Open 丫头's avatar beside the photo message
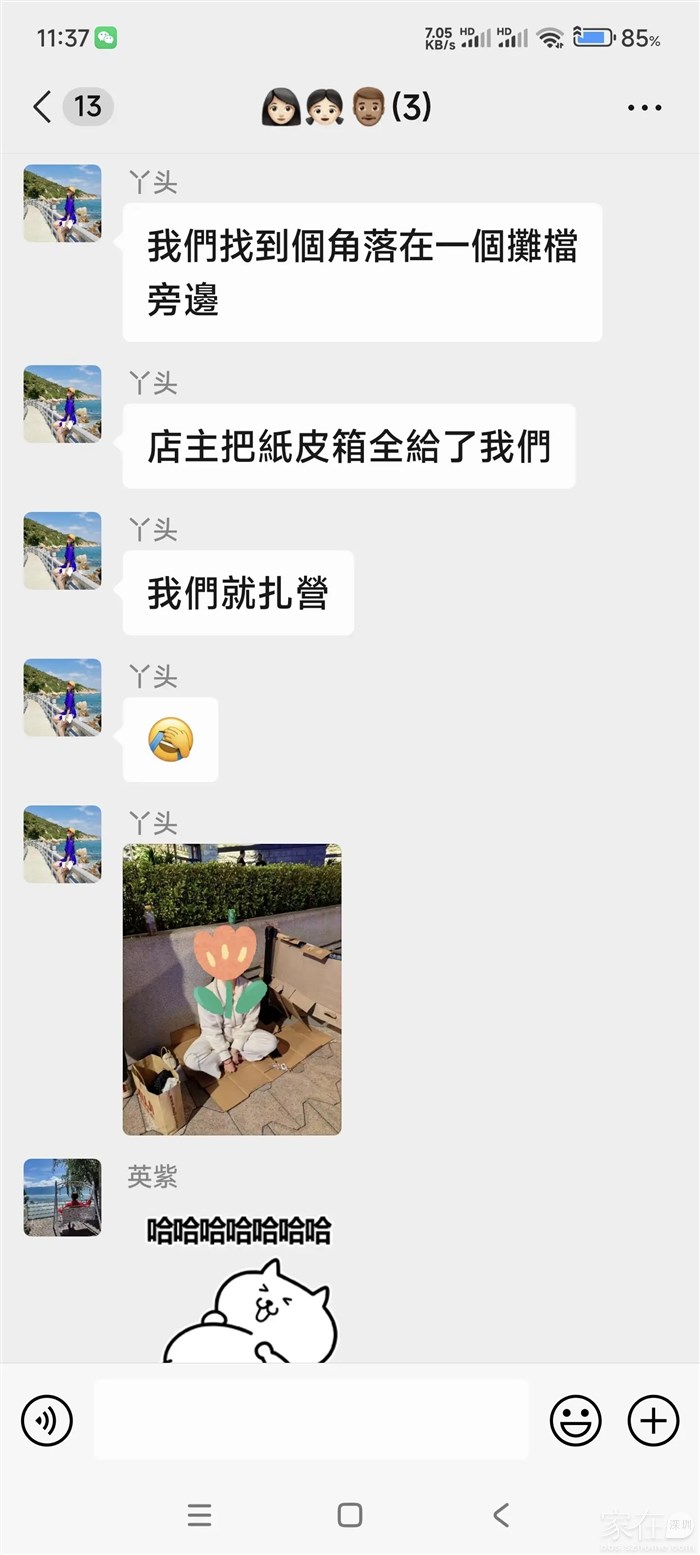This screenshot has height=1555, width=700. (x=62, y=844)
